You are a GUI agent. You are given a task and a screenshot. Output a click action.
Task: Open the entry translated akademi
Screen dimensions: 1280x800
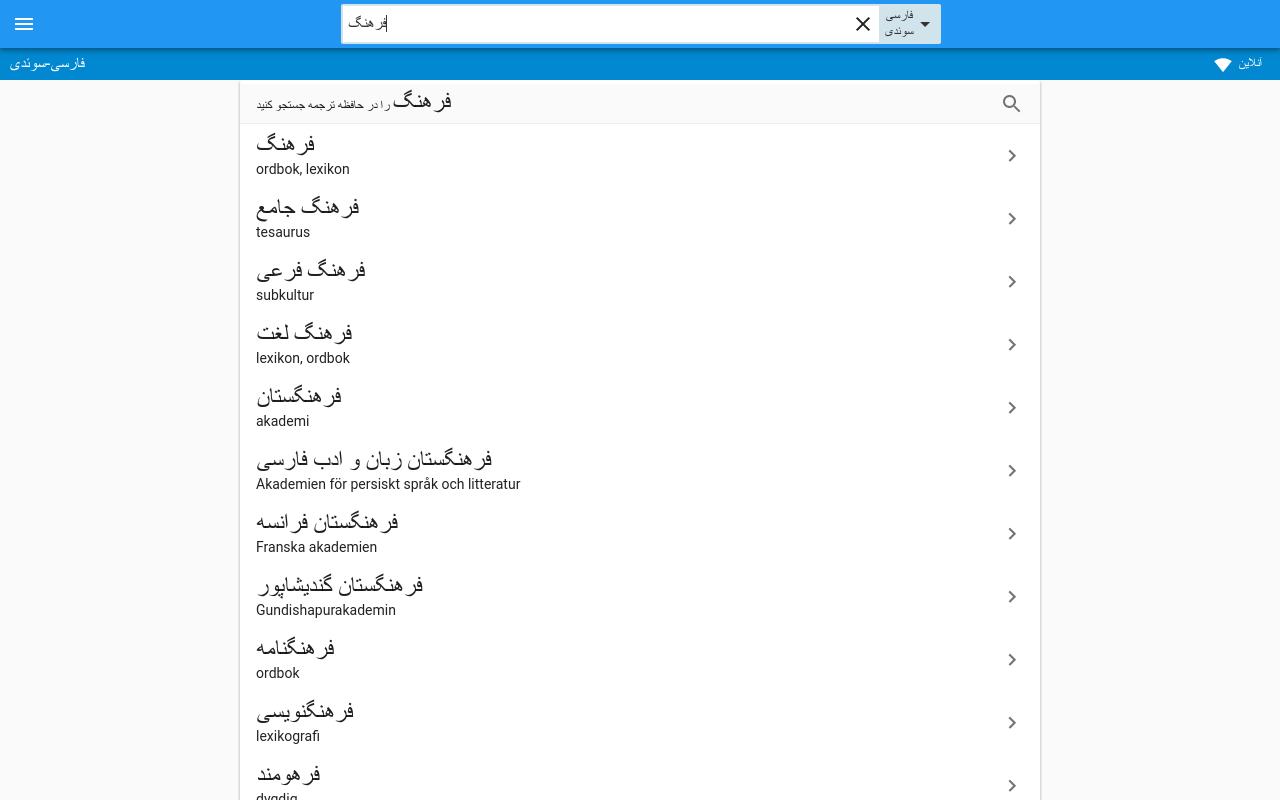click(640, 408)
